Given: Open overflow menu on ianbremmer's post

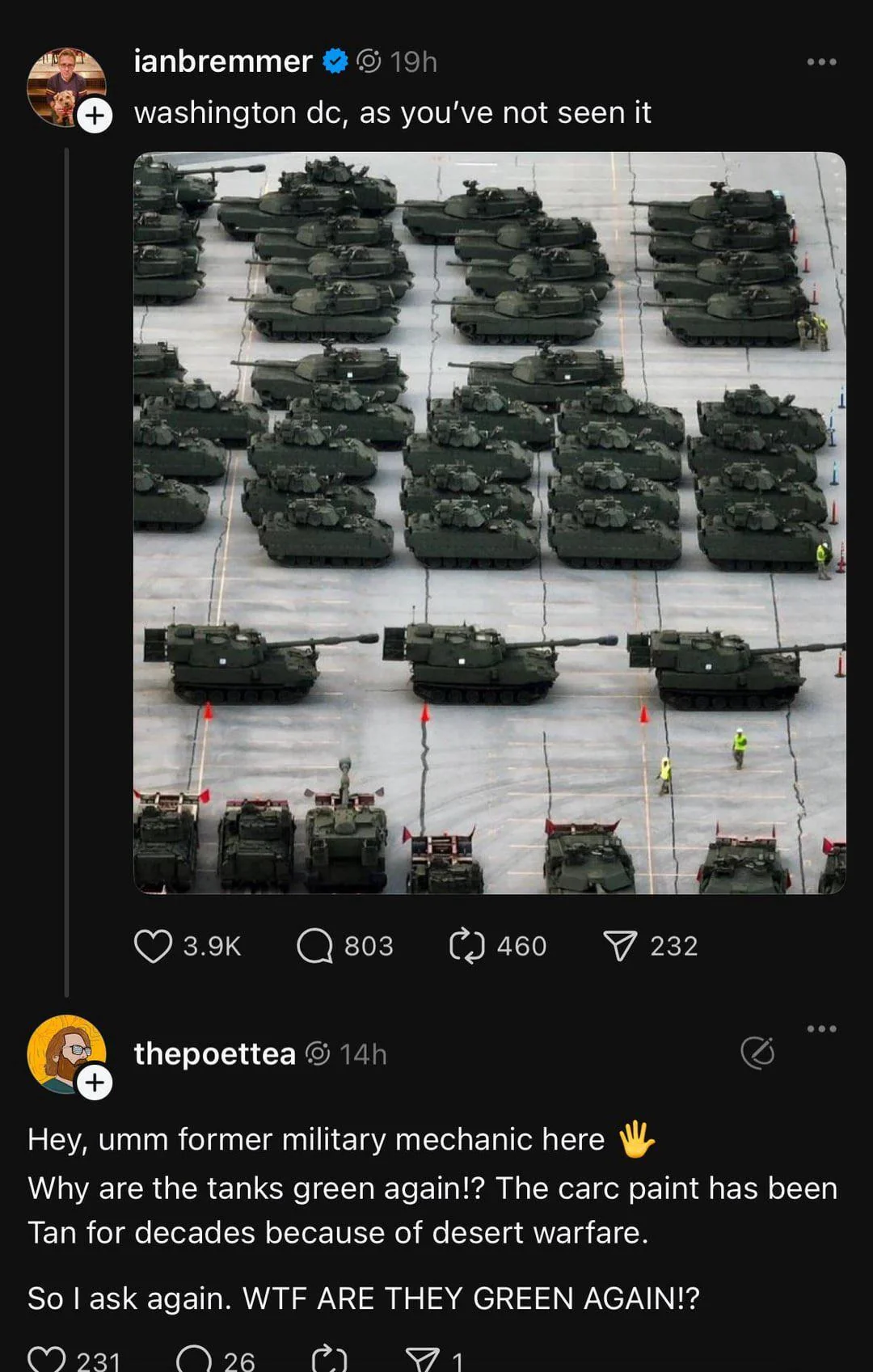Looking at the screenshot, I should coord(821,62).
